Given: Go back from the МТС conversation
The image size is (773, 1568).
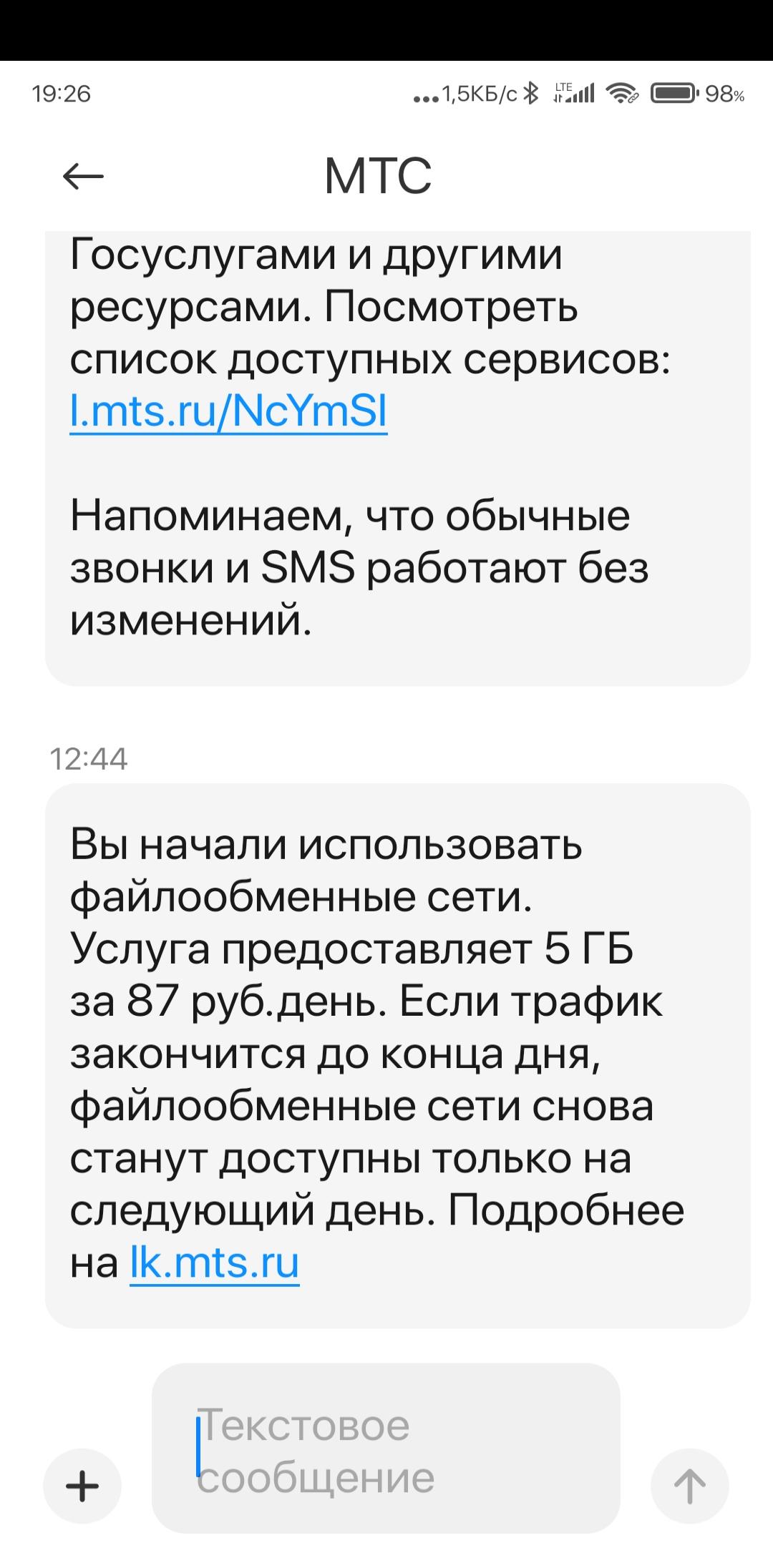Looking at the screenshot, I should click(83, 176).
